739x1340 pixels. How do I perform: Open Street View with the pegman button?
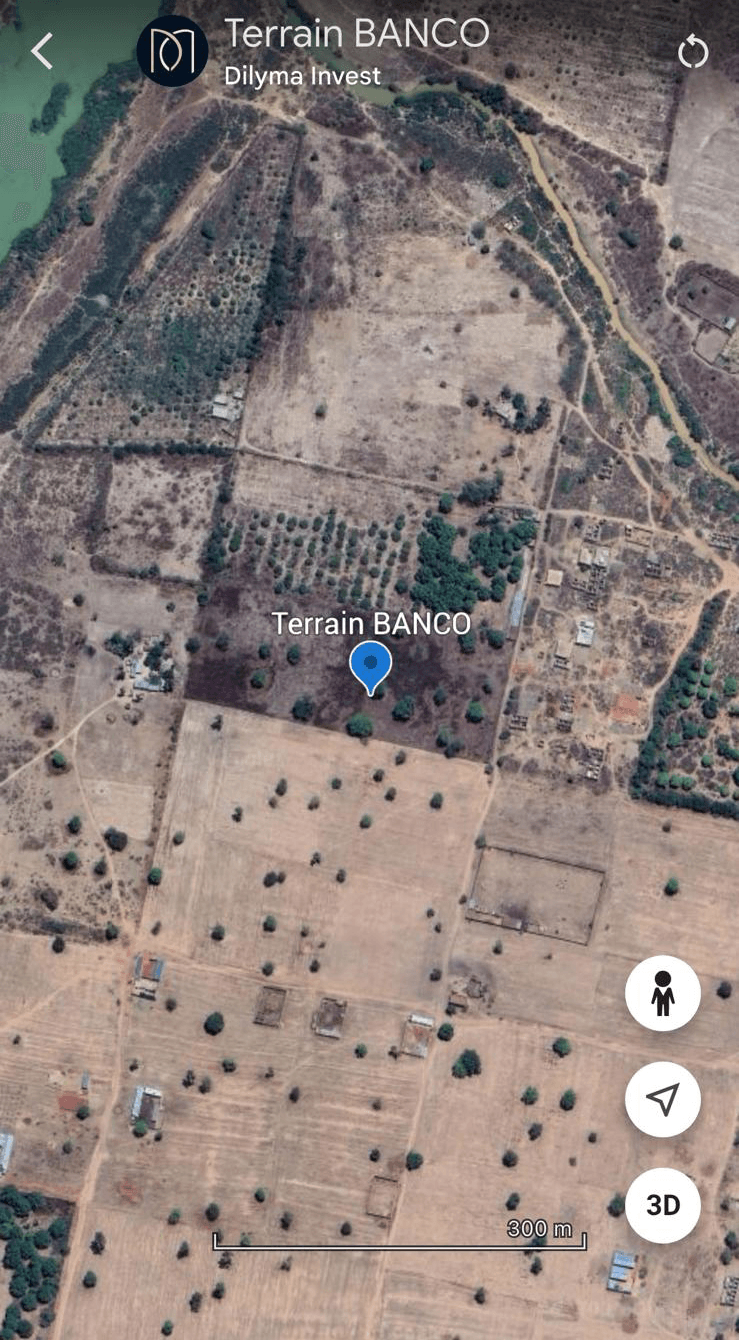click(662, 993)
